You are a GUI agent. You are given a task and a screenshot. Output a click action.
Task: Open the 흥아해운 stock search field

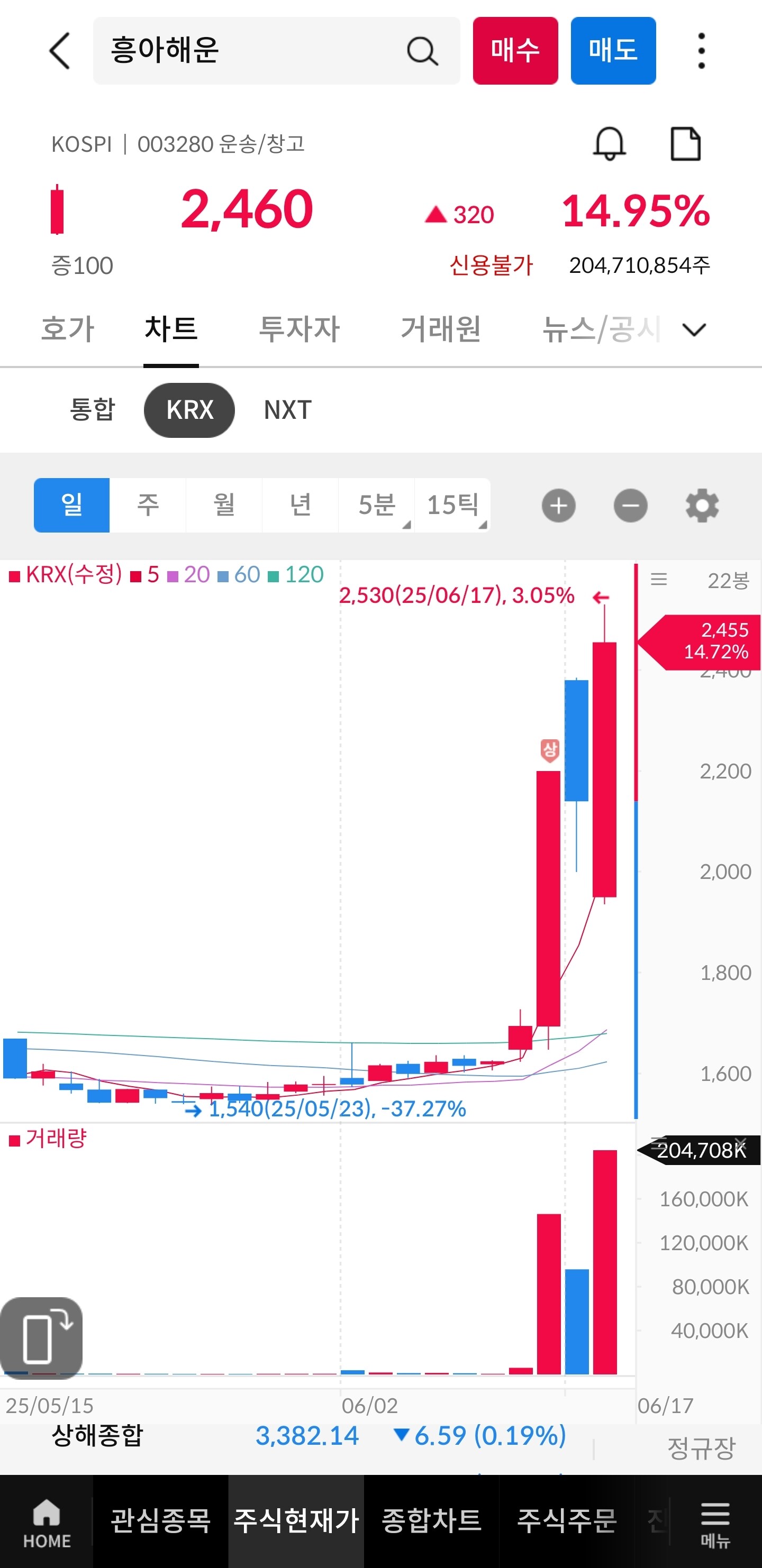tap(276, 51)
